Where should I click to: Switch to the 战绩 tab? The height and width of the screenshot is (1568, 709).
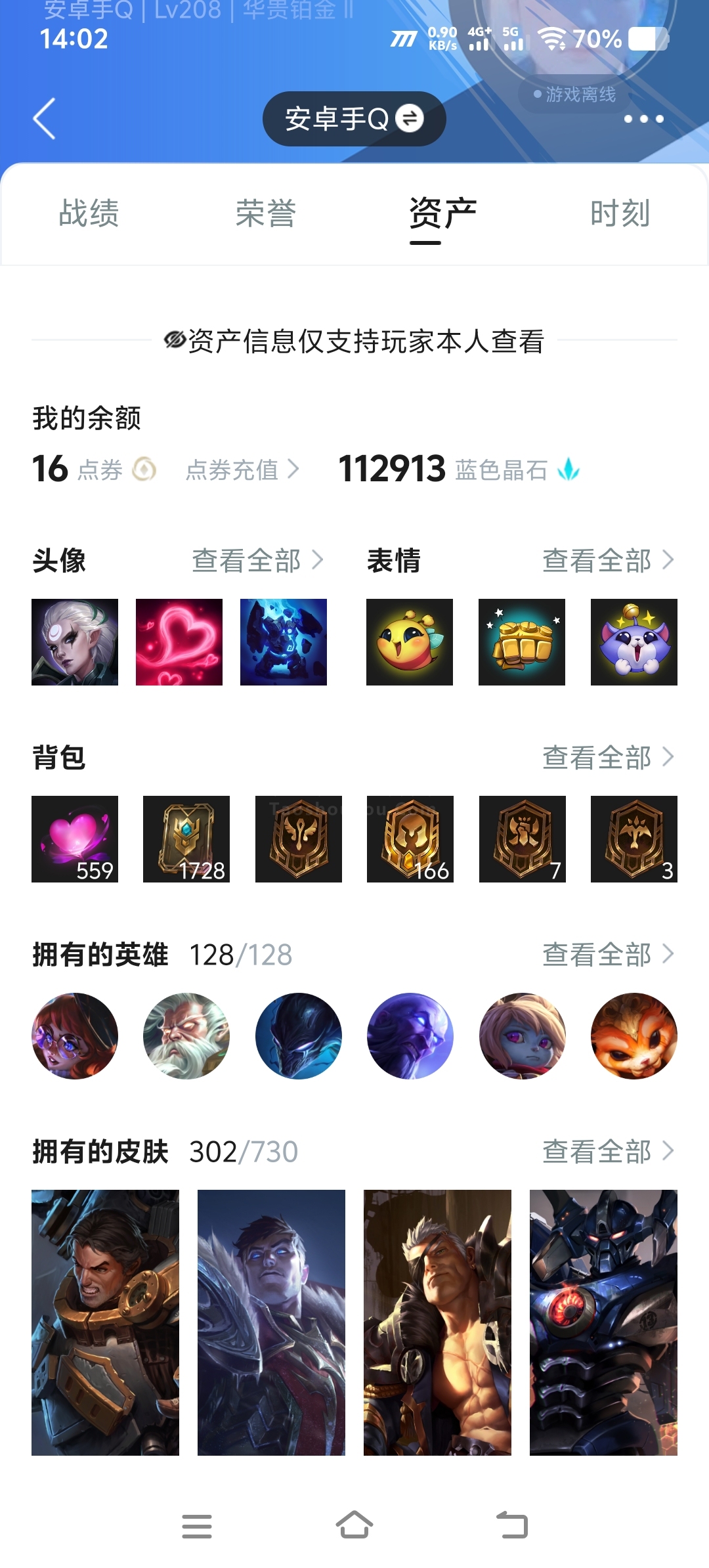point(89,213)
